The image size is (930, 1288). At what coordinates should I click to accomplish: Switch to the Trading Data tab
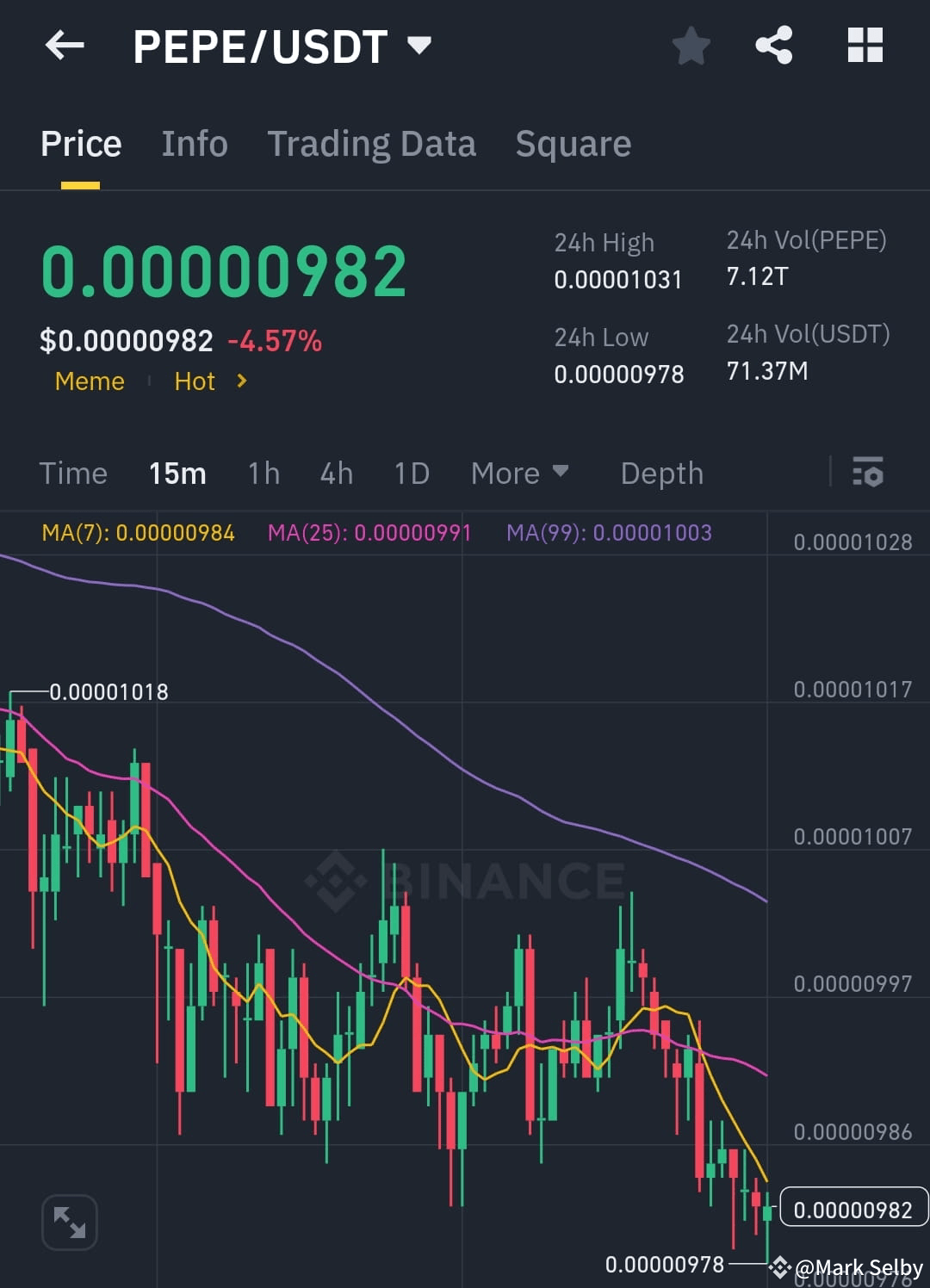click(372, 143)
